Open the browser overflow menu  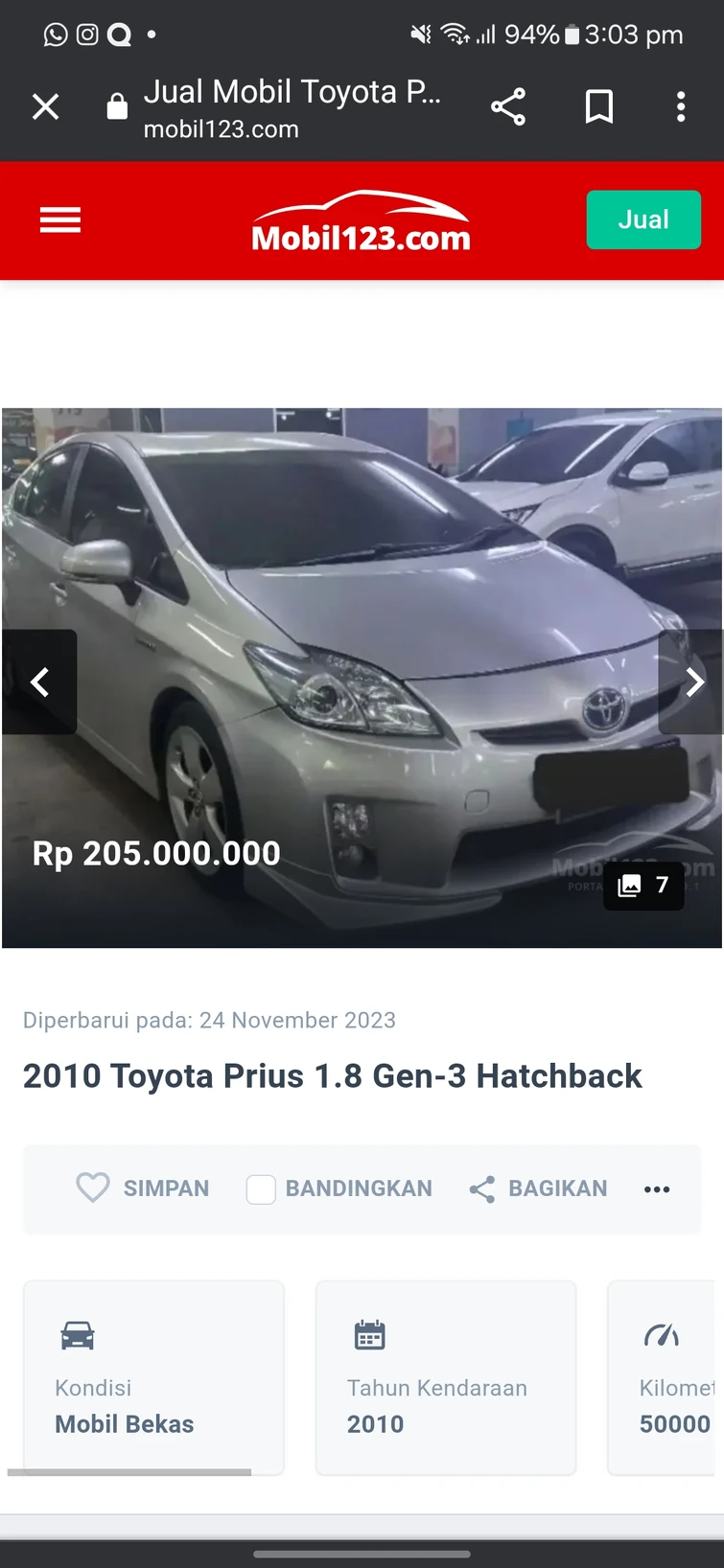[x=681, y=106]
